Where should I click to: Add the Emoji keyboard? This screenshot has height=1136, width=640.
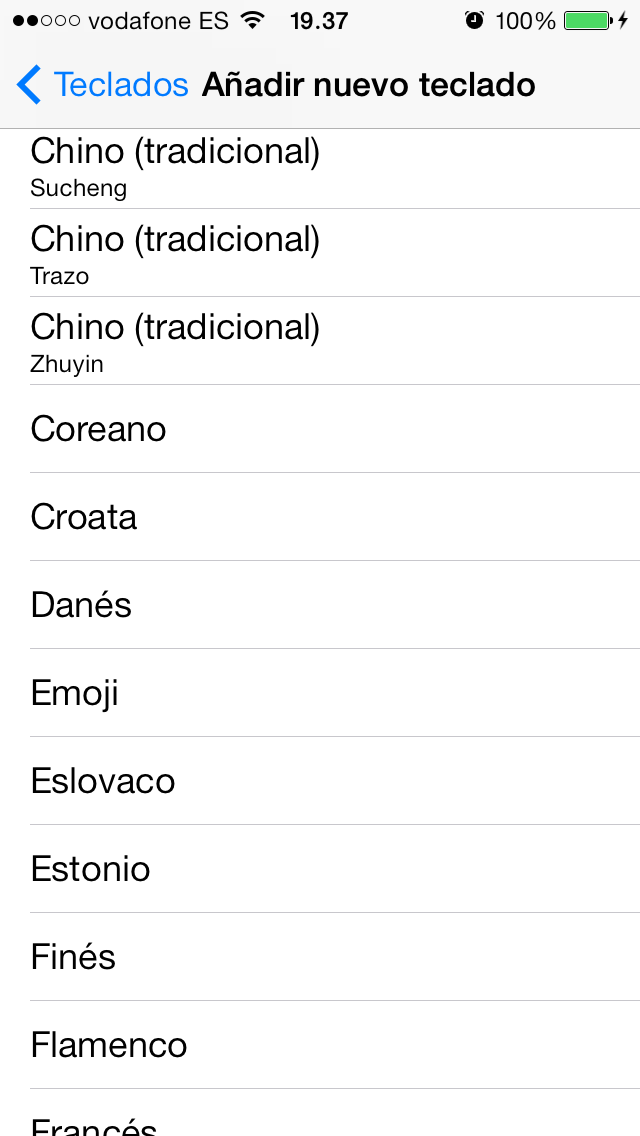point(320,693)
